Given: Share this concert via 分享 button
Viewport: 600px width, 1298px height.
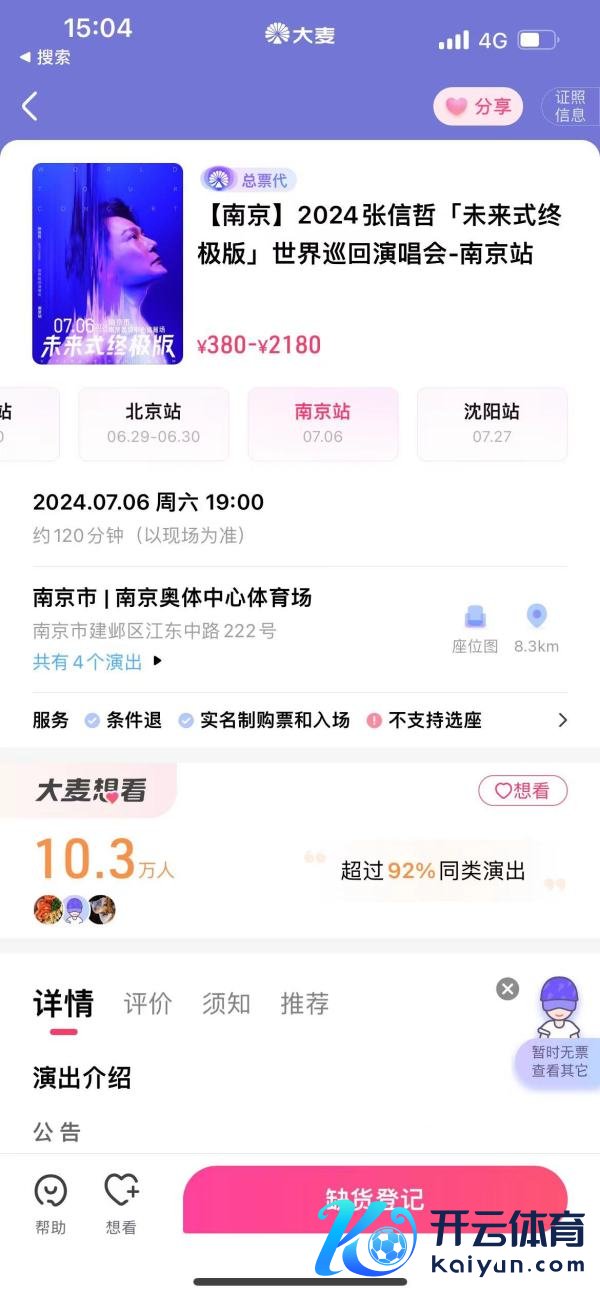Looking at the screenshot, I should tap(478, 106).
